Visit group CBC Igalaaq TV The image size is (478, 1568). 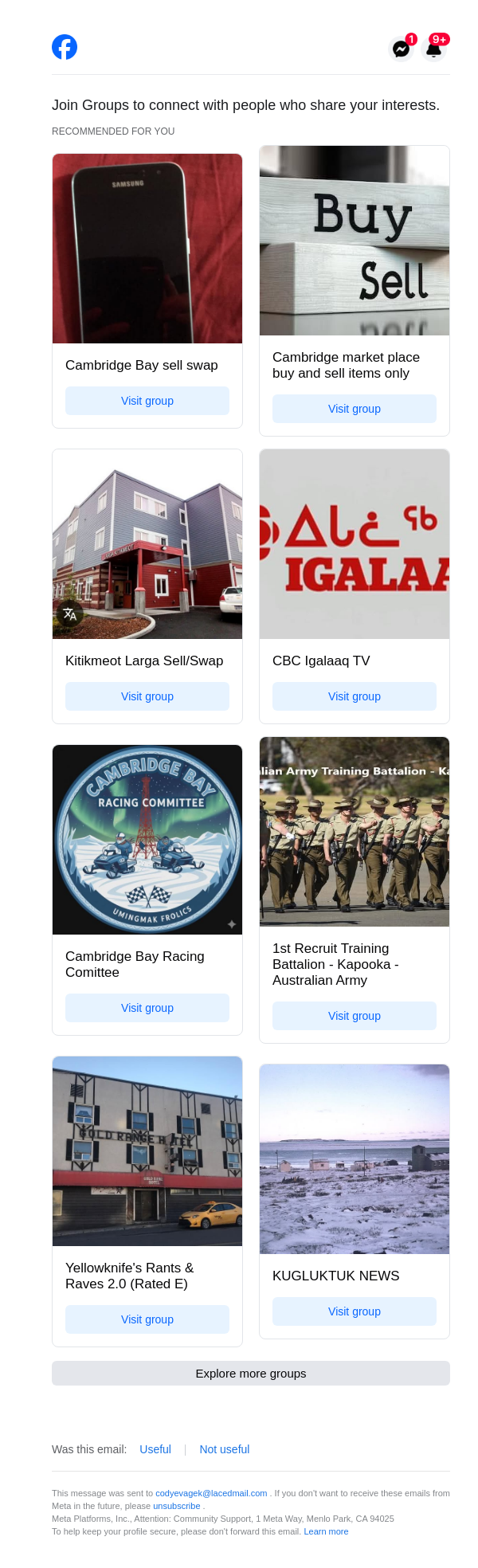click(355, 696)
